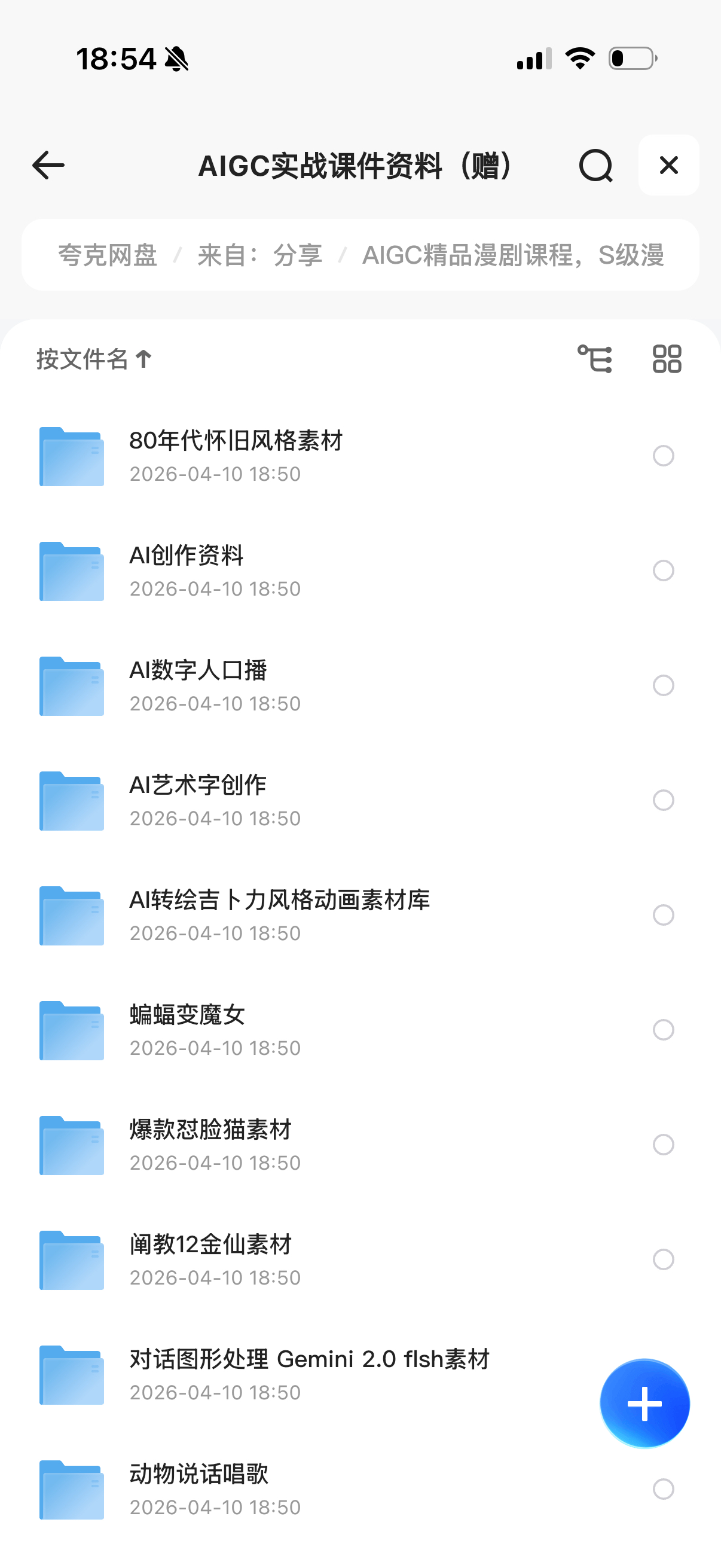Open search in this folder
Image resolution: width=721 pixels, height=1568 pixels.
click(595, 166)
